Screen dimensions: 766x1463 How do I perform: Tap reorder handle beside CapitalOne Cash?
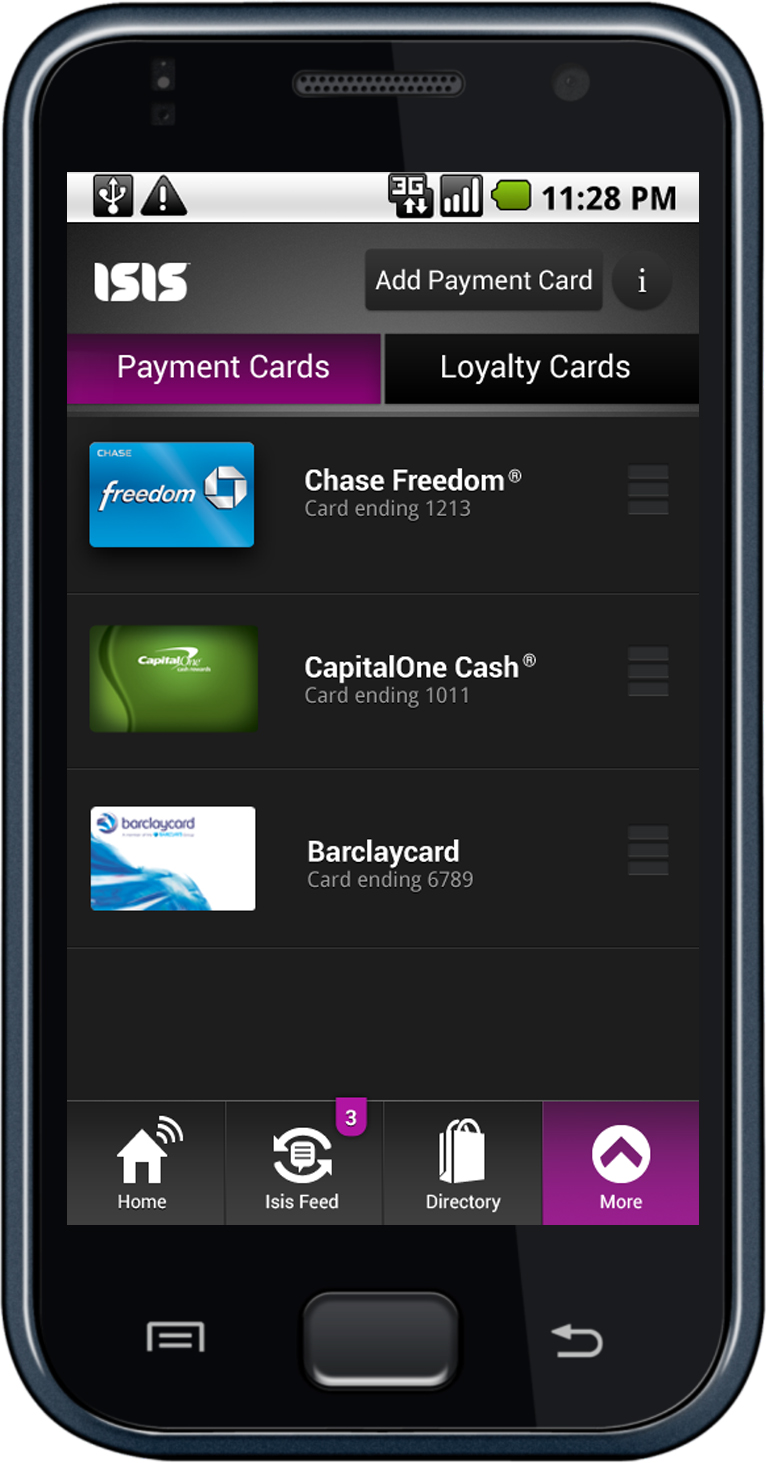pyautogui.click(x=647, y=671)
